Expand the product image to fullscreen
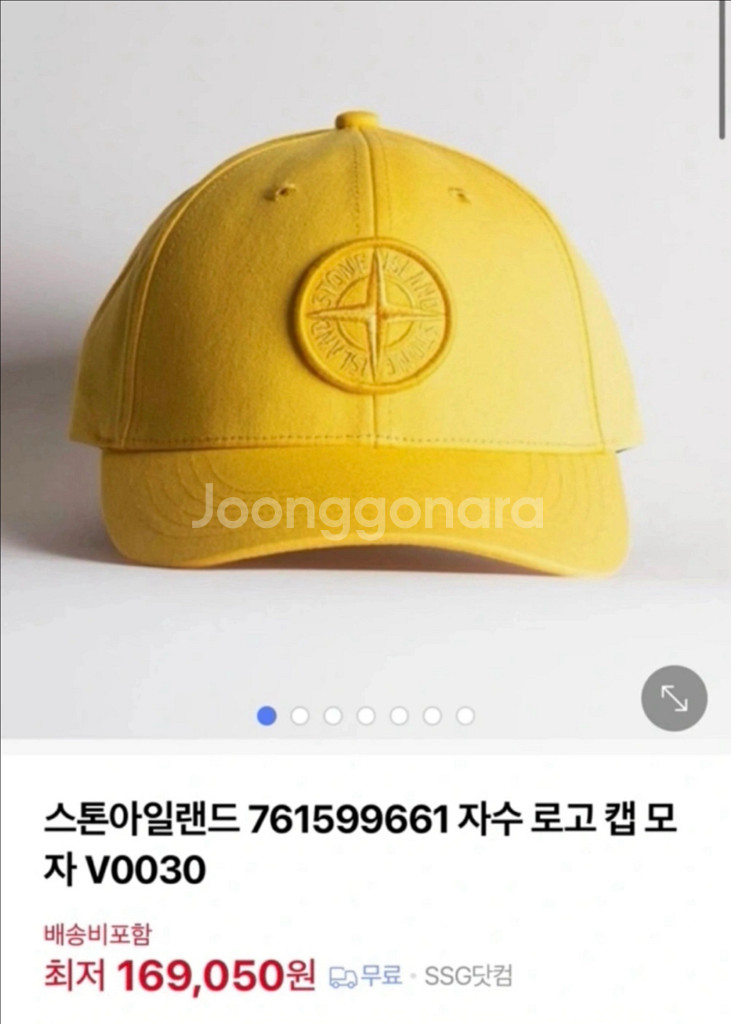 [x=674, y=698]
